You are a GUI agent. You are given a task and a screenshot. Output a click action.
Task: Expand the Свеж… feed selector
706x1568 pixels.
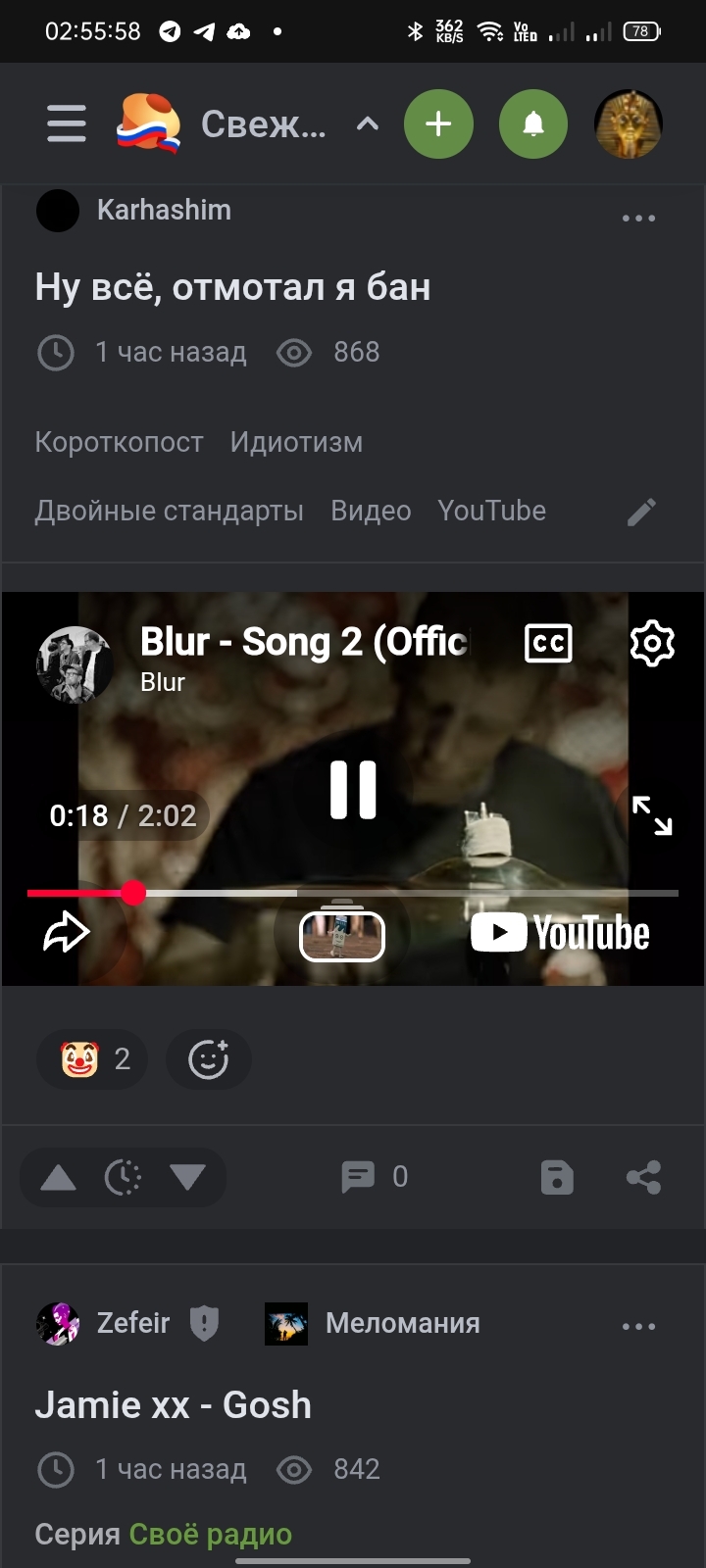[x=368, y=124]
